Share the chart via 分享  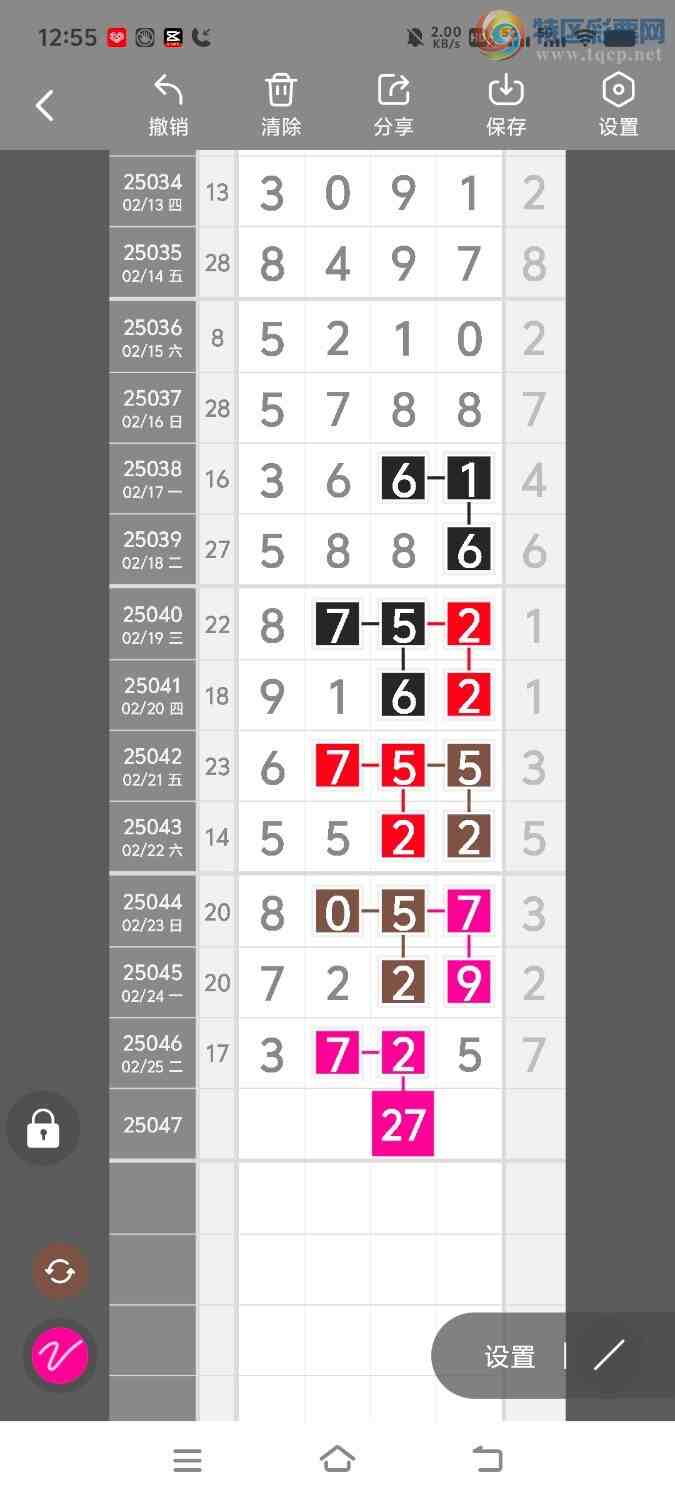point(393,106)
